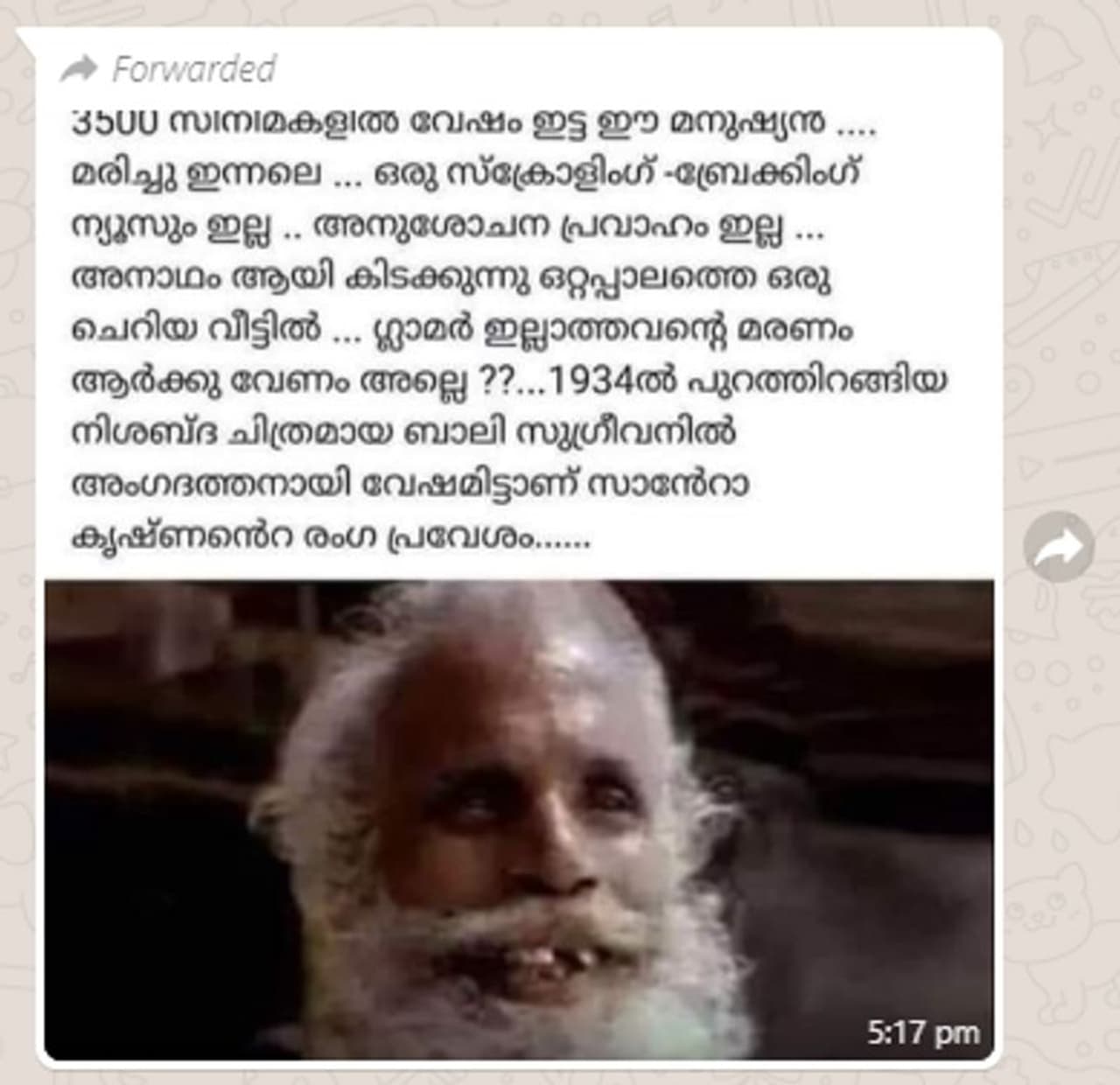Open the photo in the forwarded message
Image resolution: width=1120 pixels, height=1085 pixels.
(x=519, y=819)
